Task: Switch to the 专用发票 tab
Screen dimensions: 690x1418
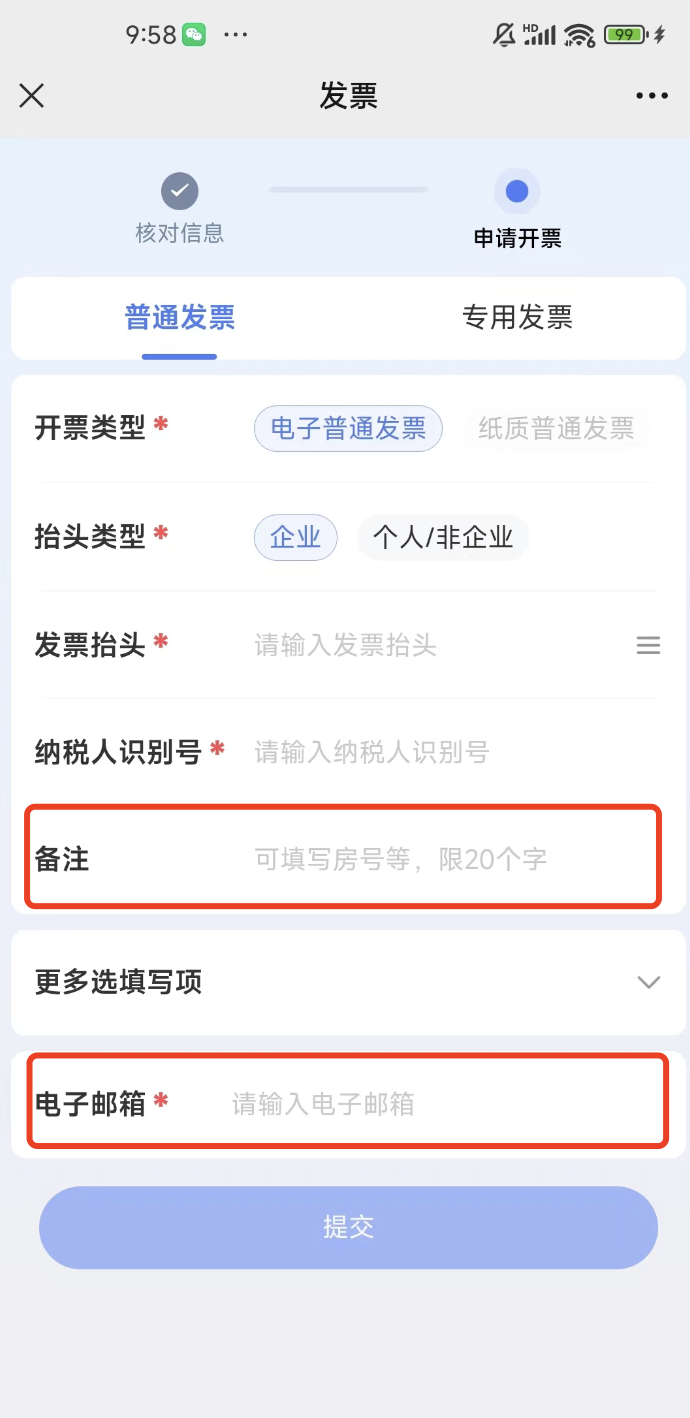Action: tap(517, 318)
